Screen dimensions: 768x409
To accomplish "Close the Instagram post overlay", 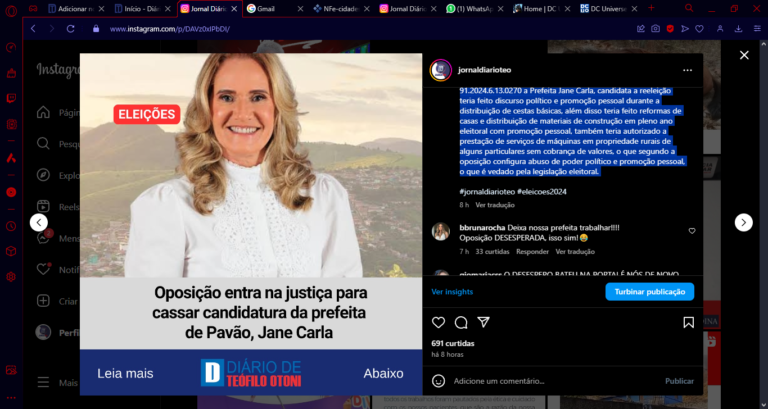I will tap(744, 55).
